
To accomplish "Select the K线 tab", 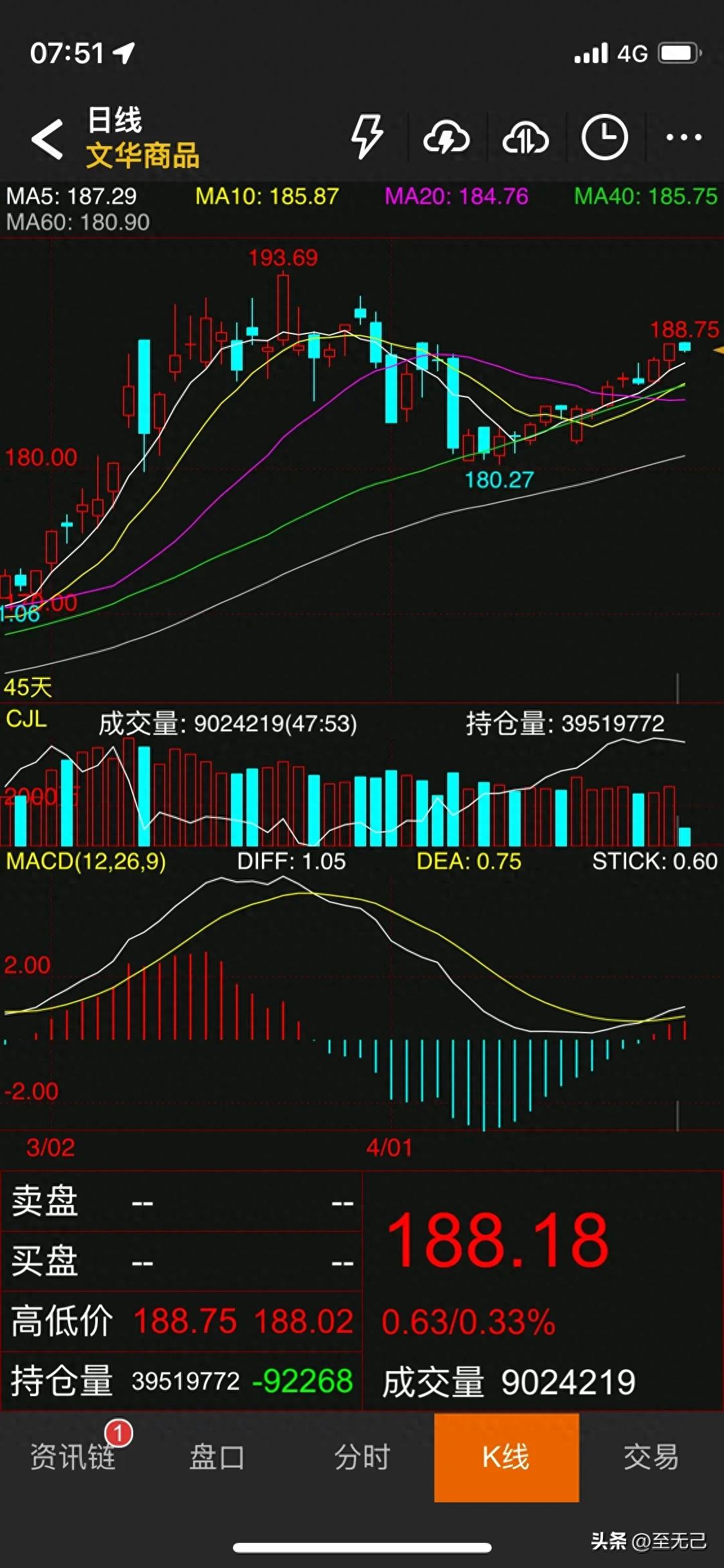I will (x=506, y=1457).
